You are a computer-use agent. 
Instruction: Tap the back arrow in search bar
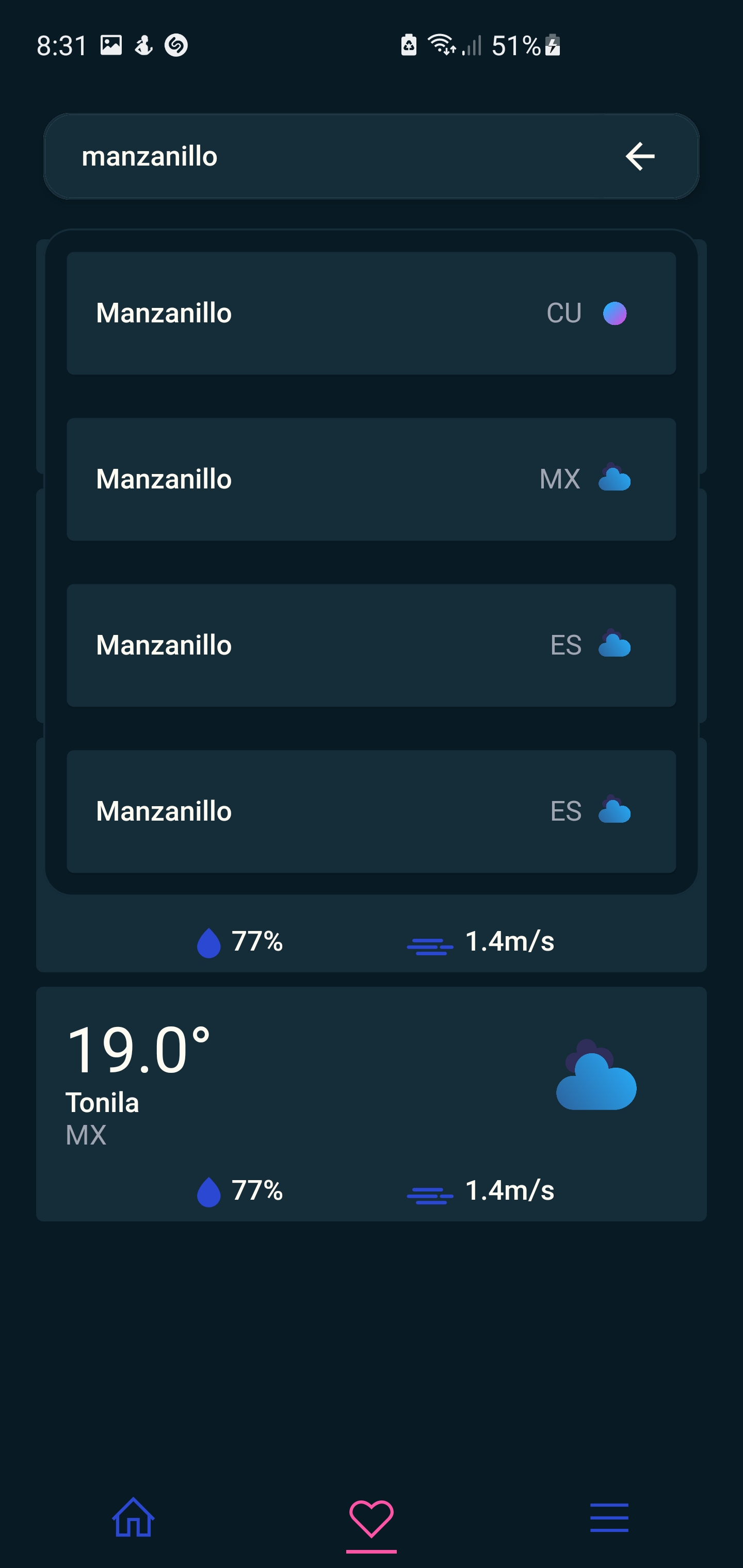639,156
